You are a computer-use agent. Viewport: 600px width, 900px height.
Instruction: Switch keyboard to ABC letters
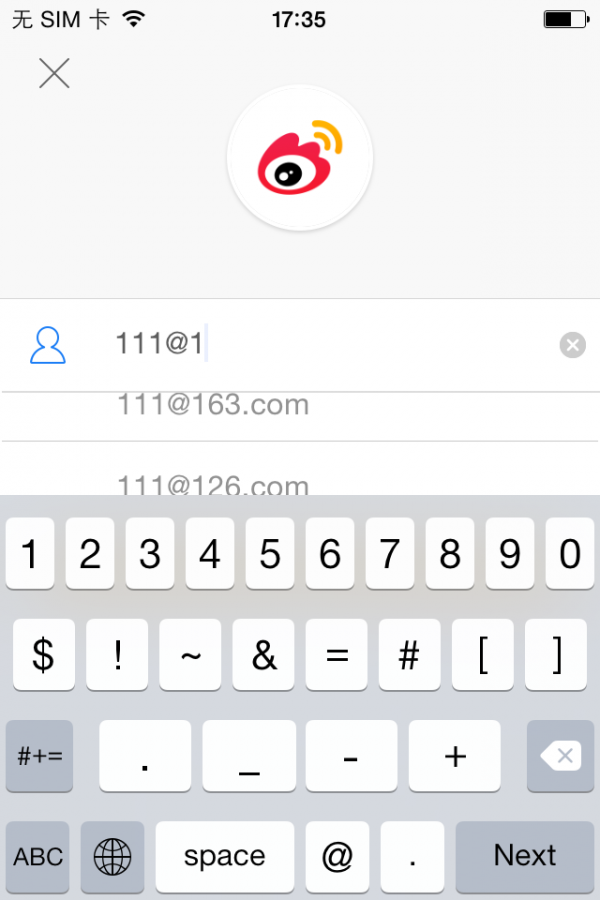pos(38,857)
